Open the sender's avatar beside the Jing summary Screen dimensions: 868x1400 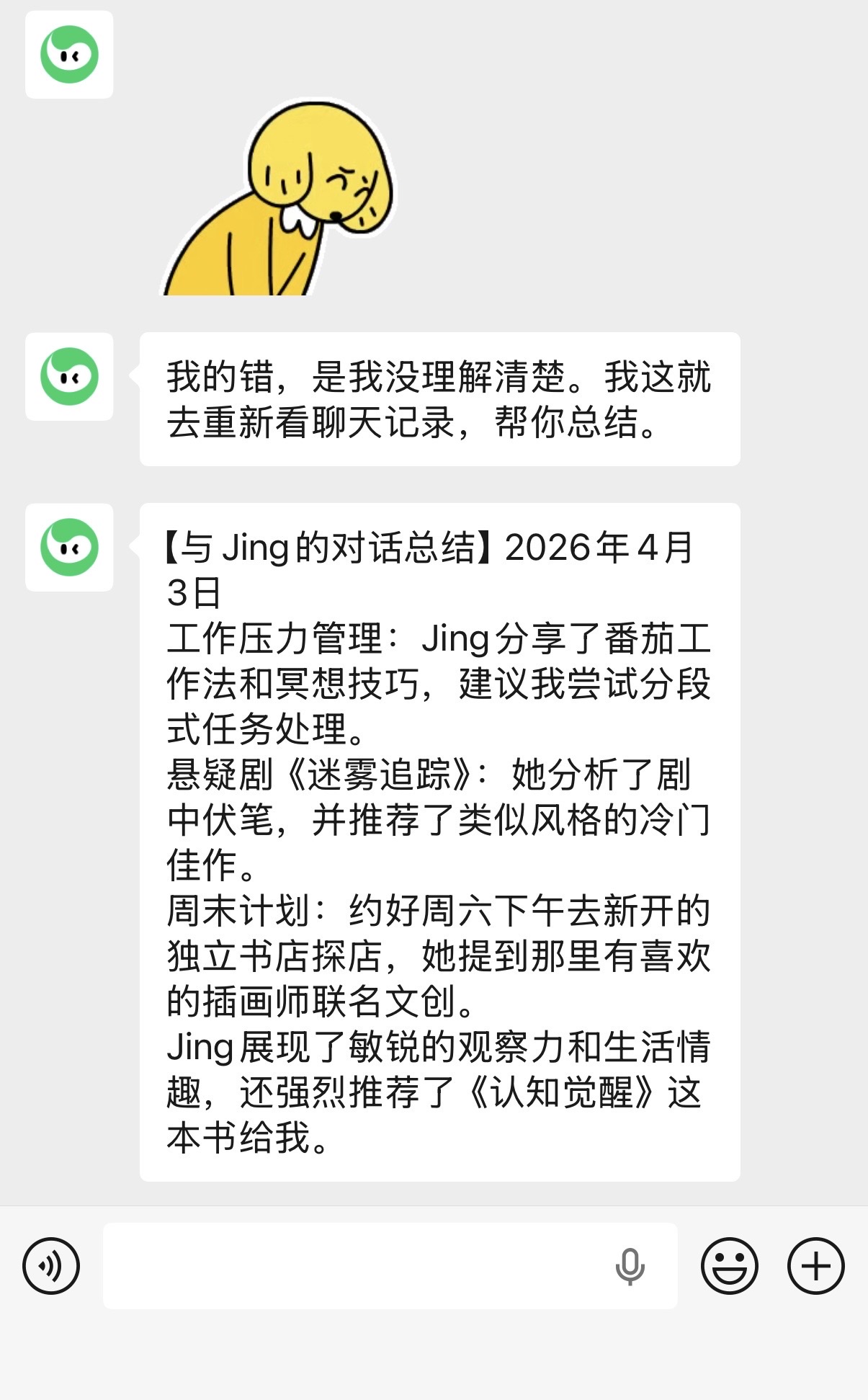(69, 548)
